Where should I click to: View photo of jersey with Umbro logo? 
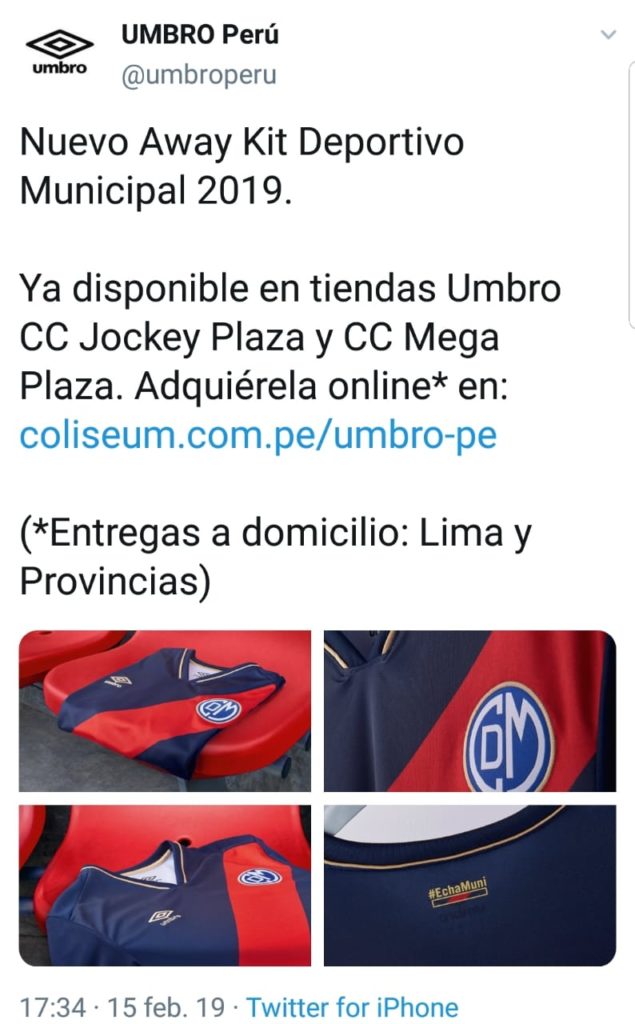point(165,884)
